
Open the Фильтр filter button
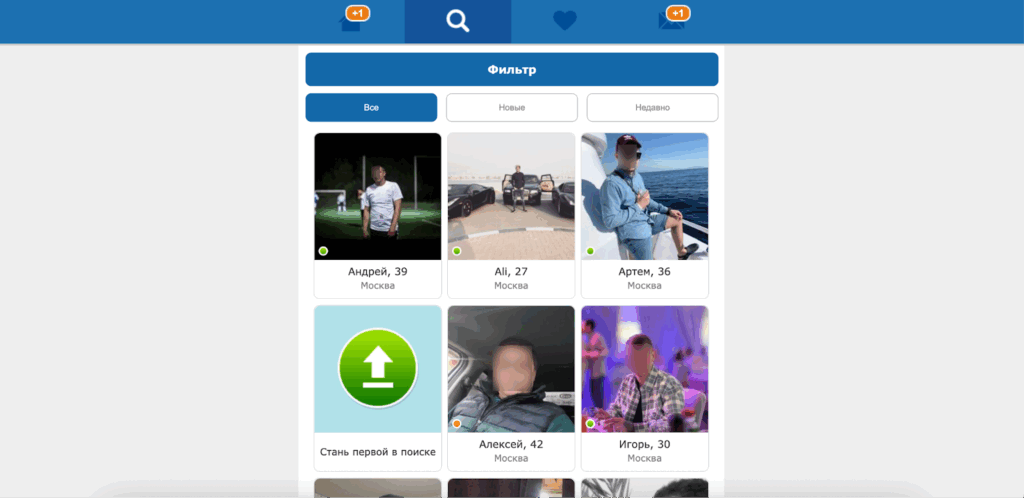click(512, 70)
